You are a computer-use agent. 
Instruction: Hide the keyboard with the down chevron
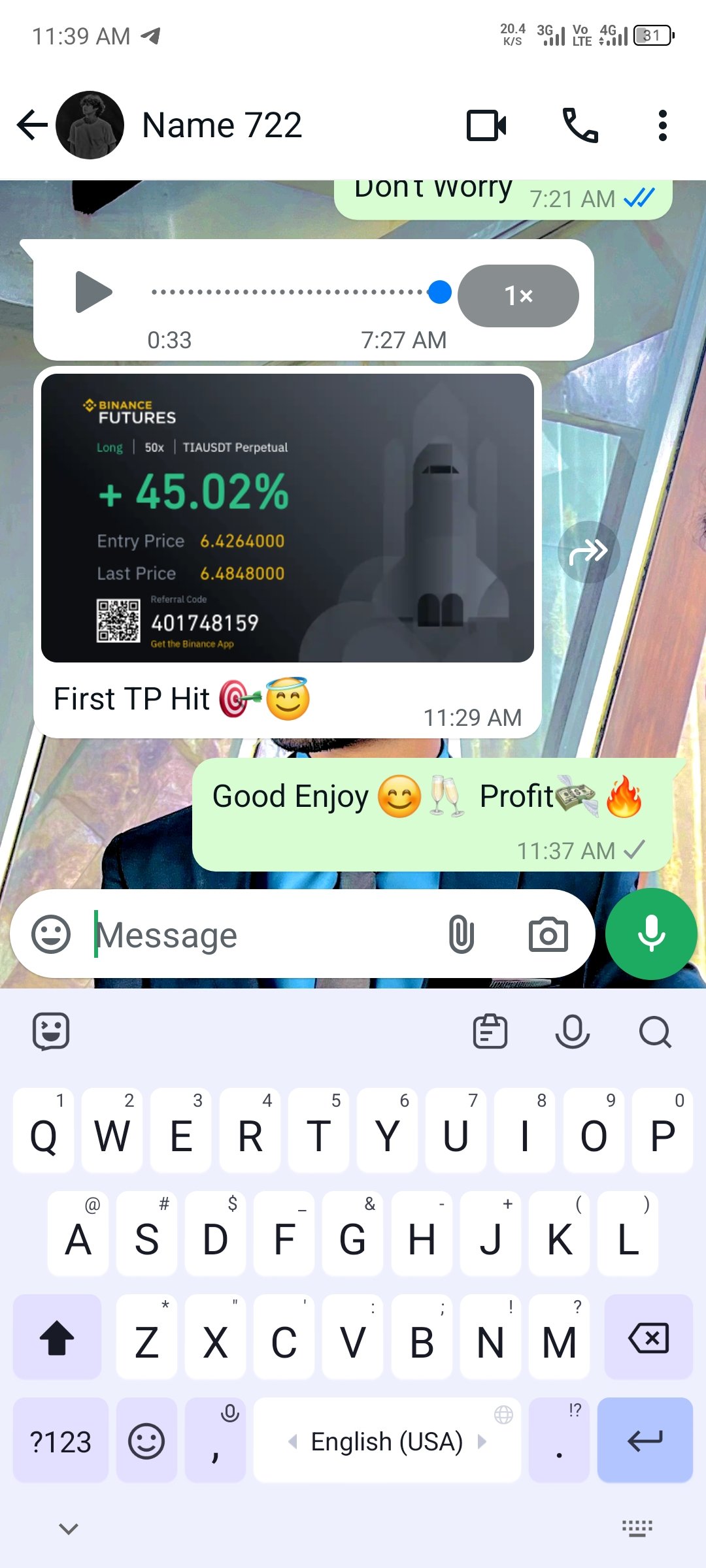pyautogui.click(x=69, y=1528)
